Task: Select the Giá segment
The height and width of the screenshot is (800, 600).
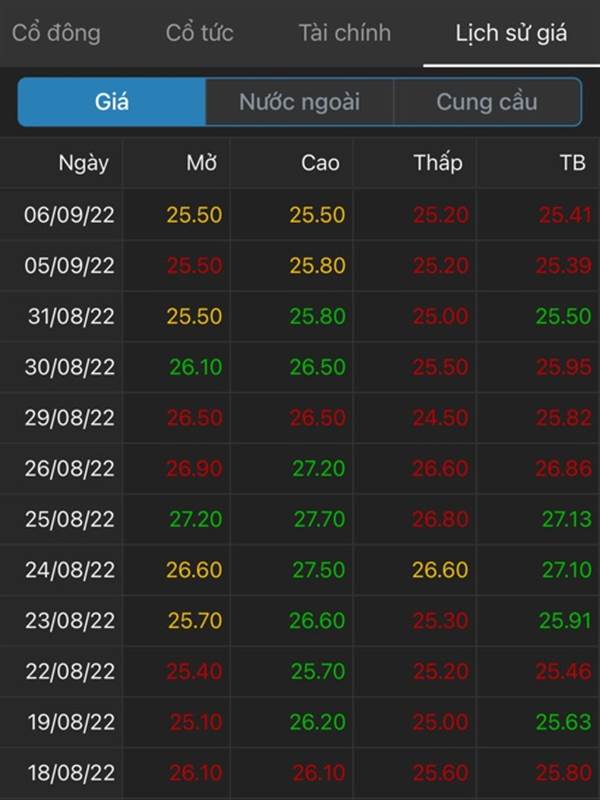Action: pyautogui.click(x=112, y=102)
